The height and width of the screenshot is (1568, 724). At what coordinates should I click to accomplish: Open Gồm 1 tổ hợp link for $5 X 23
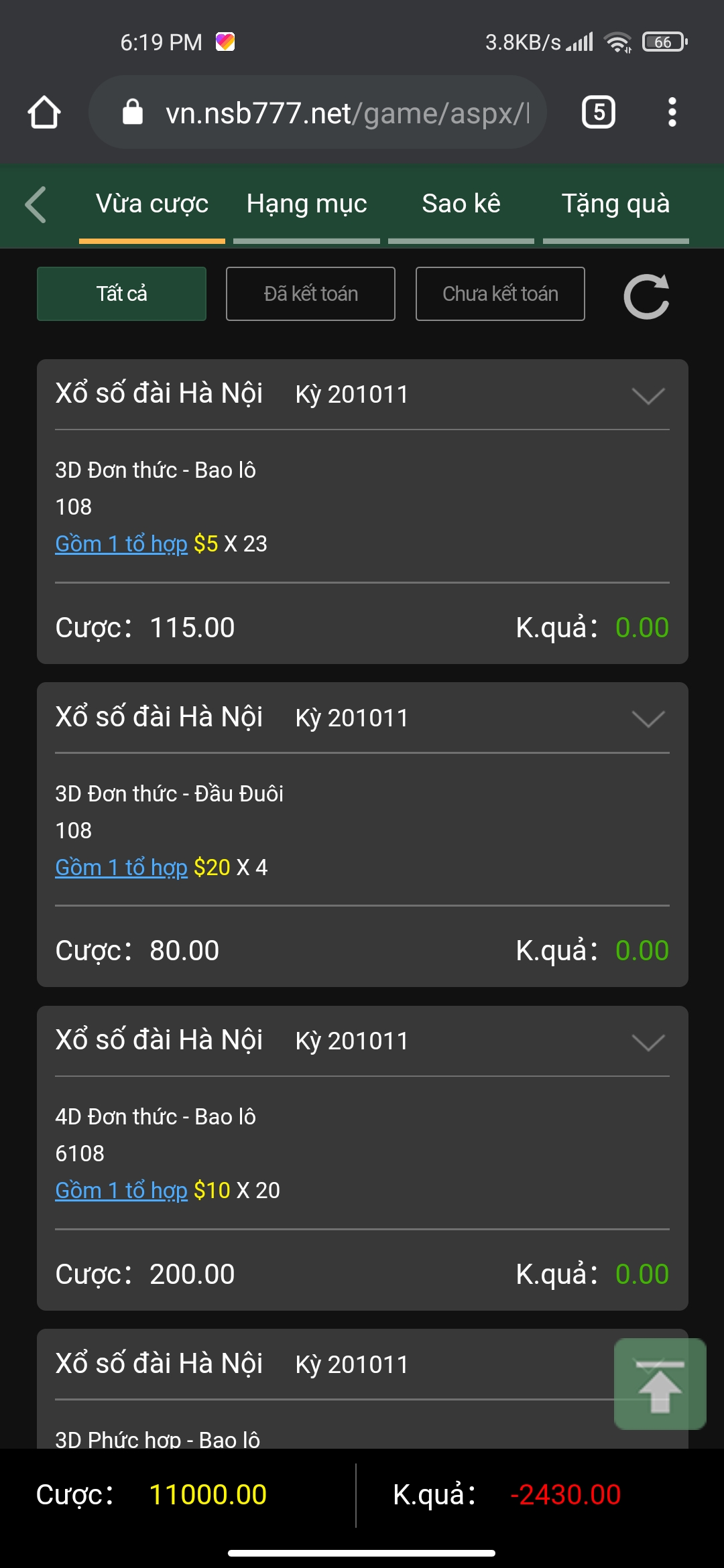point(121,543)
